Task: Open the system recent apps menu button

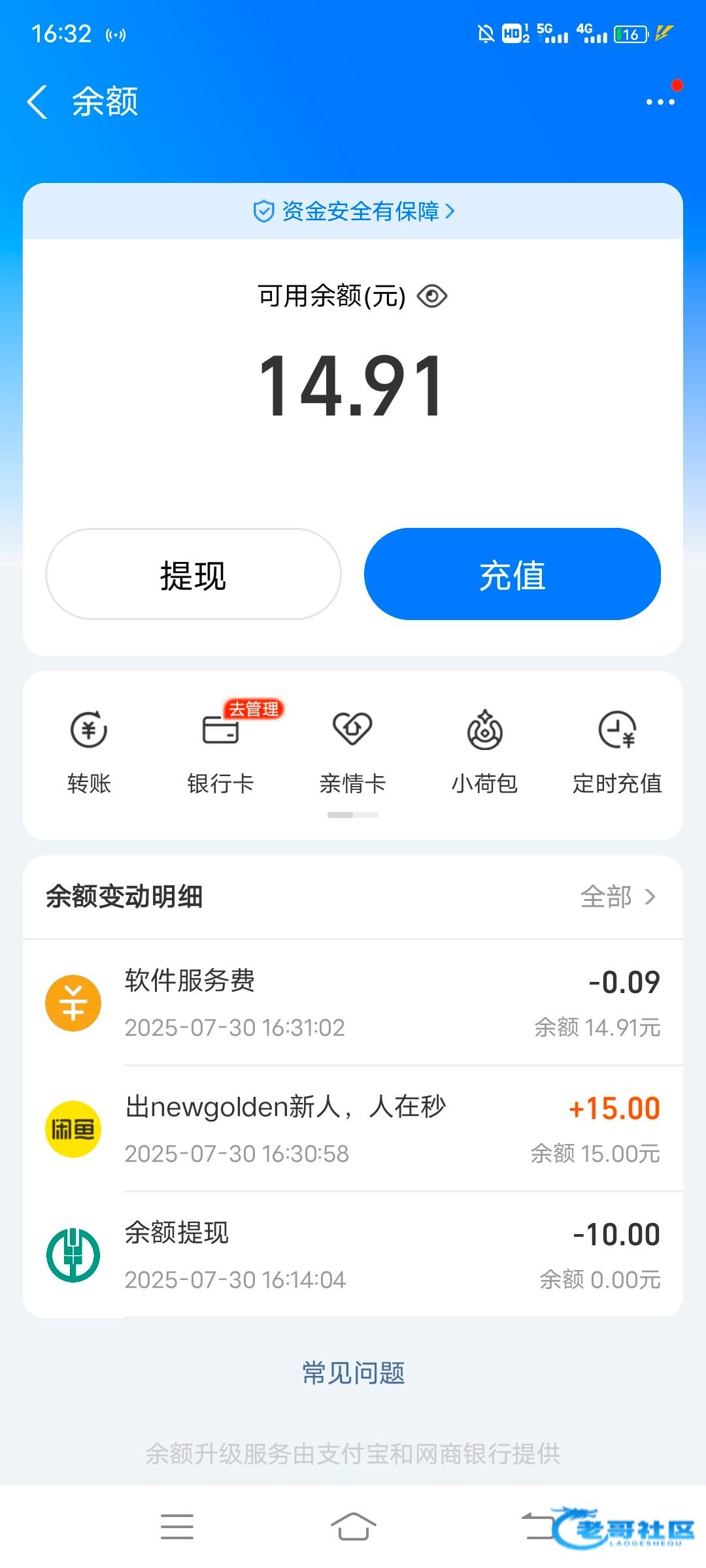Action: click(177, 1527)
